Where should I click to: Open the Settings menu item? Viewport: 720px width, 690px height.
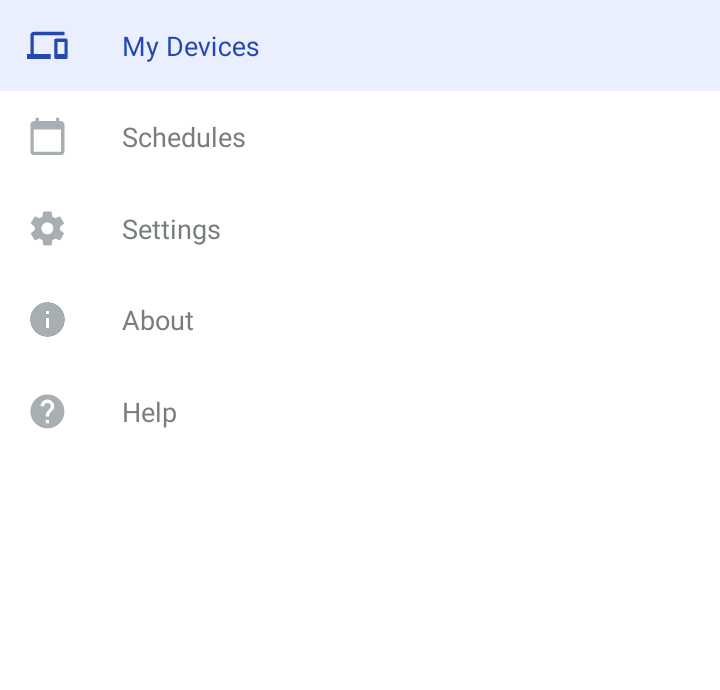click(x=171, y=230)
